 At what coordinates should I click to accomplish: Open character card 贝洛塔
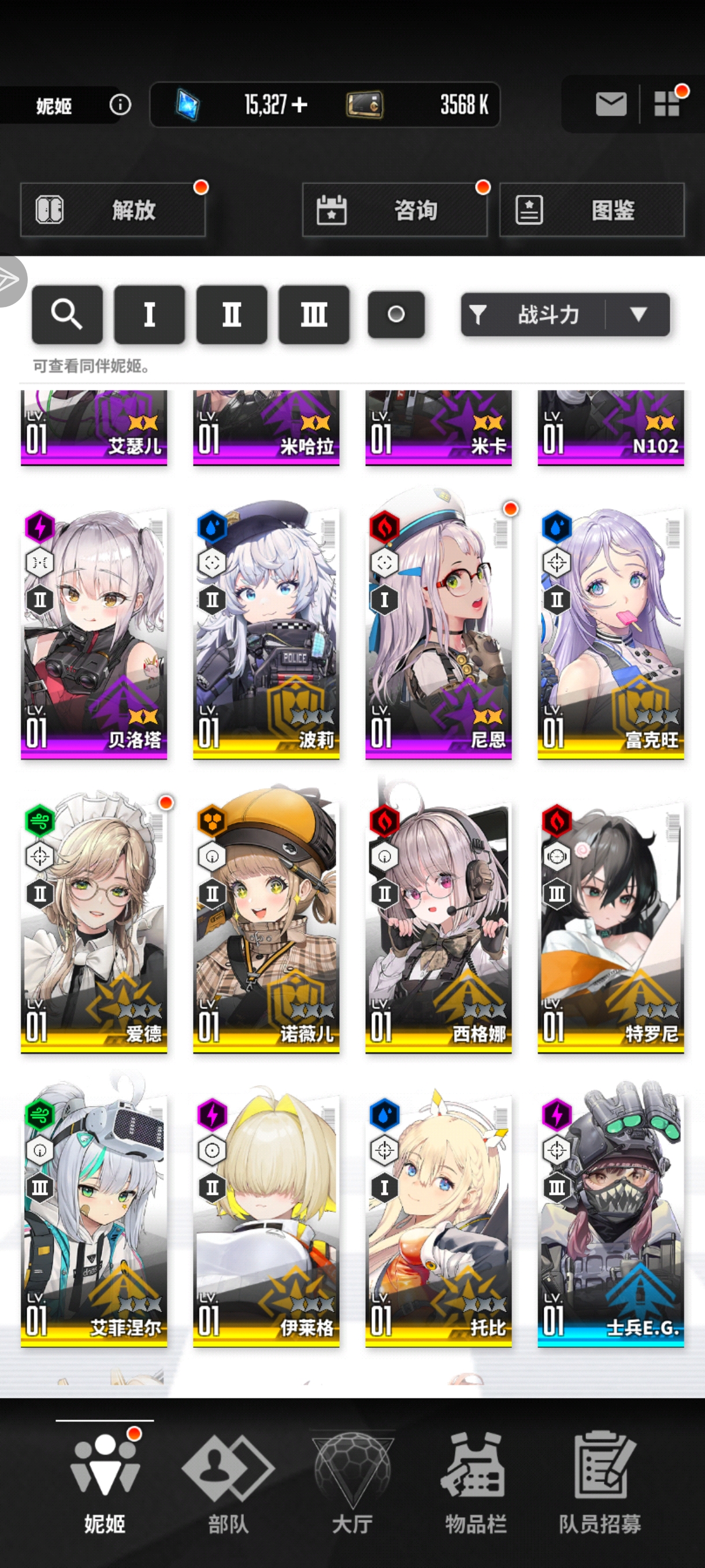pyautogui.click(x=94, y=633)
